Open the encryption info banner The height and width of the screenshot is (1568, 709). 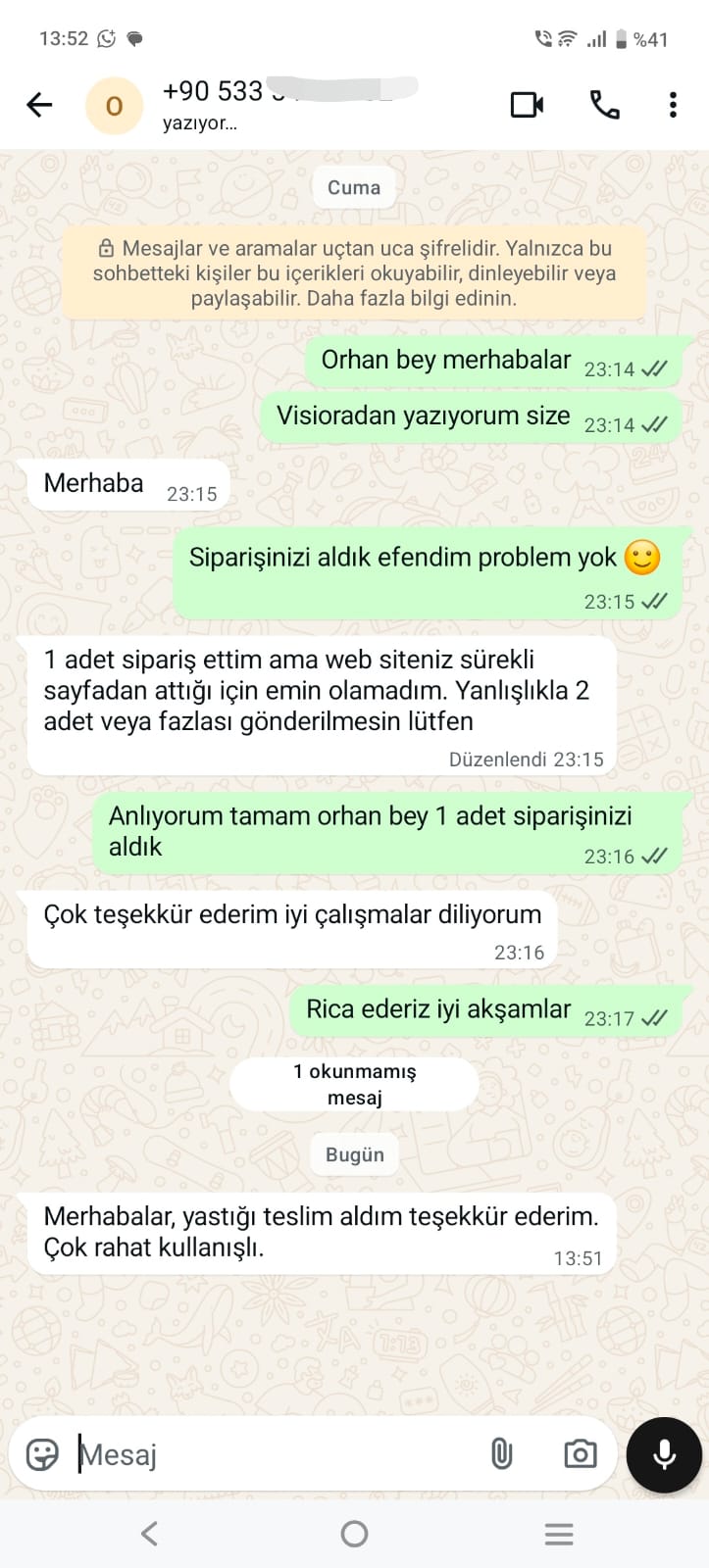point(354,273)
